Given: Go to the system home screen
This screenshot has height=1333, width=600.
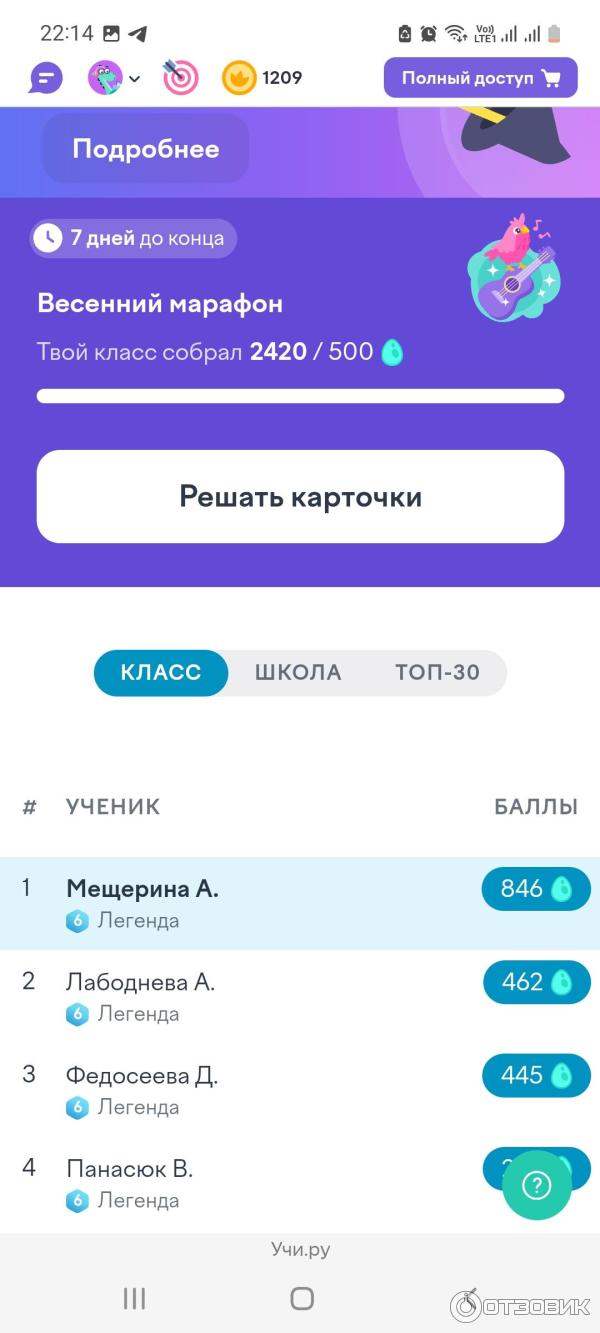Looking at the screenshot, I should [x=301, y=1299].
